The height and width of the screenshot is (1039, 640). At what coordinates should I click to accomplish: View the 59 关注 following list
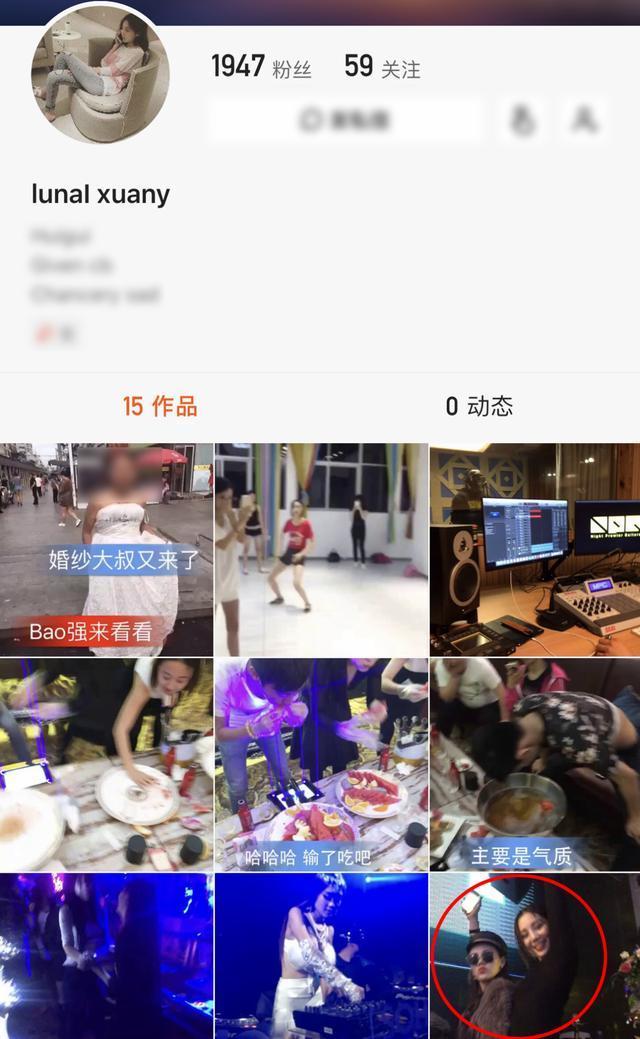tap(382, 67)
